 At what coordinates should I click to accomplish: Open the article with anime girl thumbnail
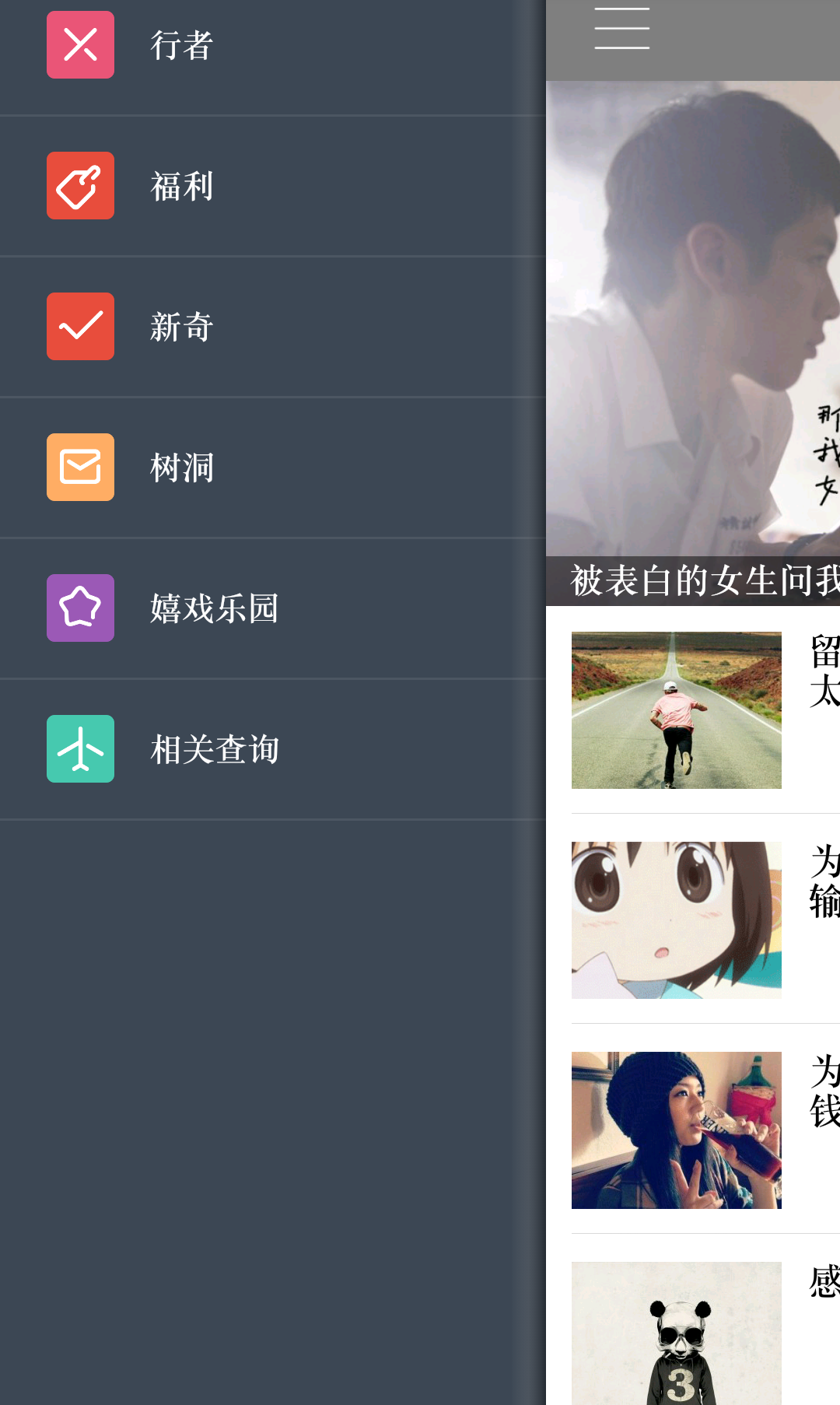(x=693, y=920)
